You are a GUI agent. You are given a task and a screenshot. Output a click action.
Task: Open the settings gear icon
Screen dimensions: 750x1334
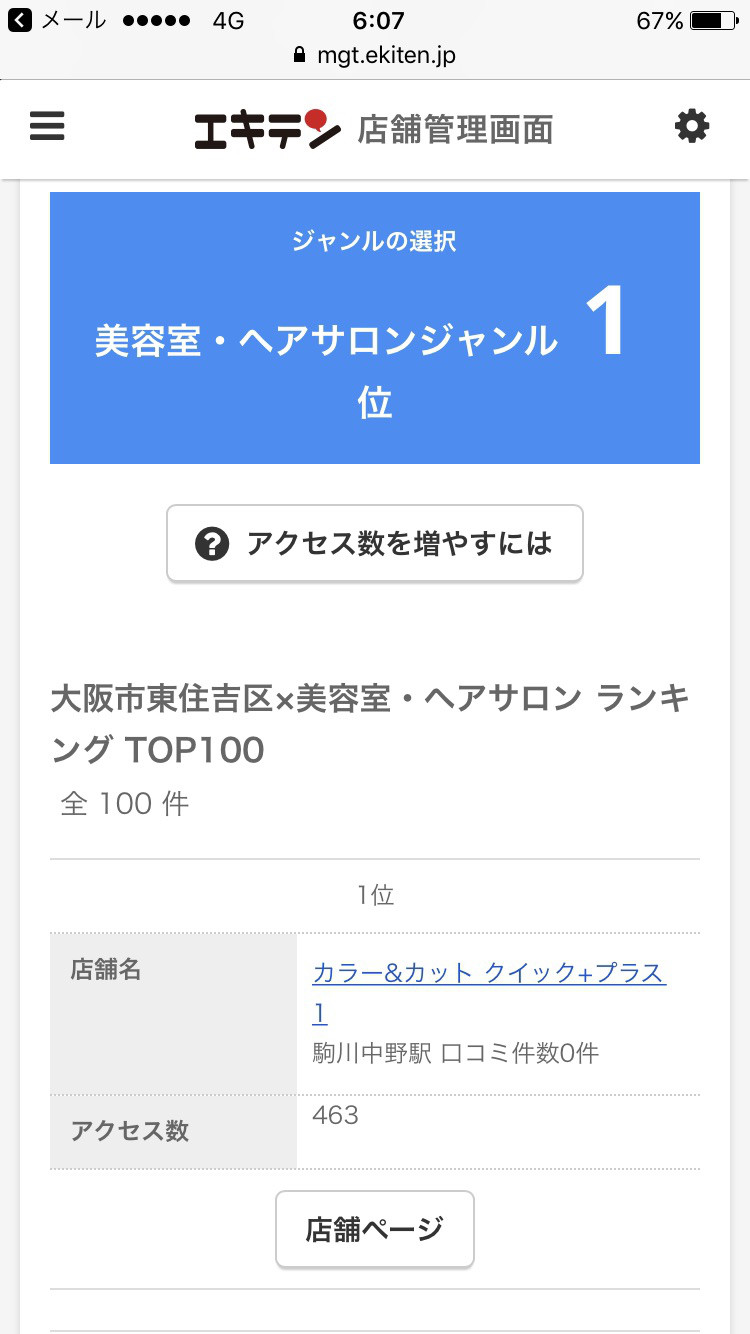point(692,127)
